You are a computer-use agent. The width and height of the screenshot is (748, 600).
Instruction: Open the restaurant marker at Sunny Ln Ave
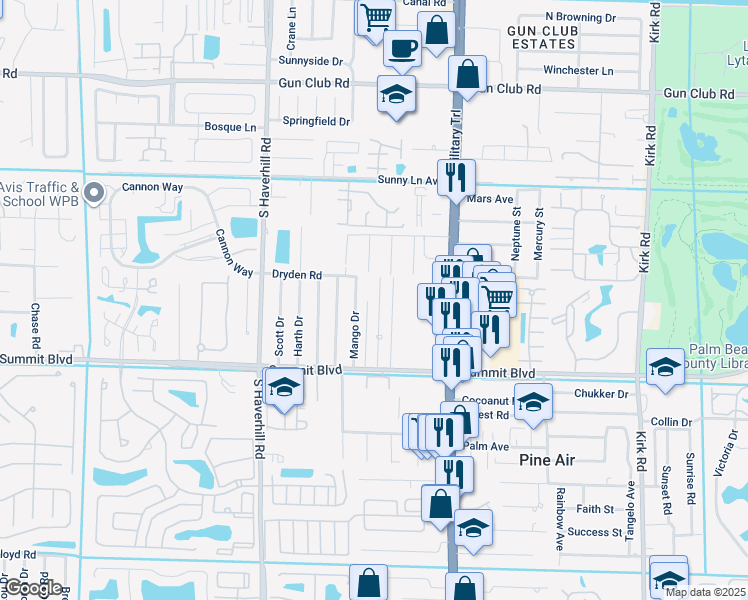click(x=456, y=179)
